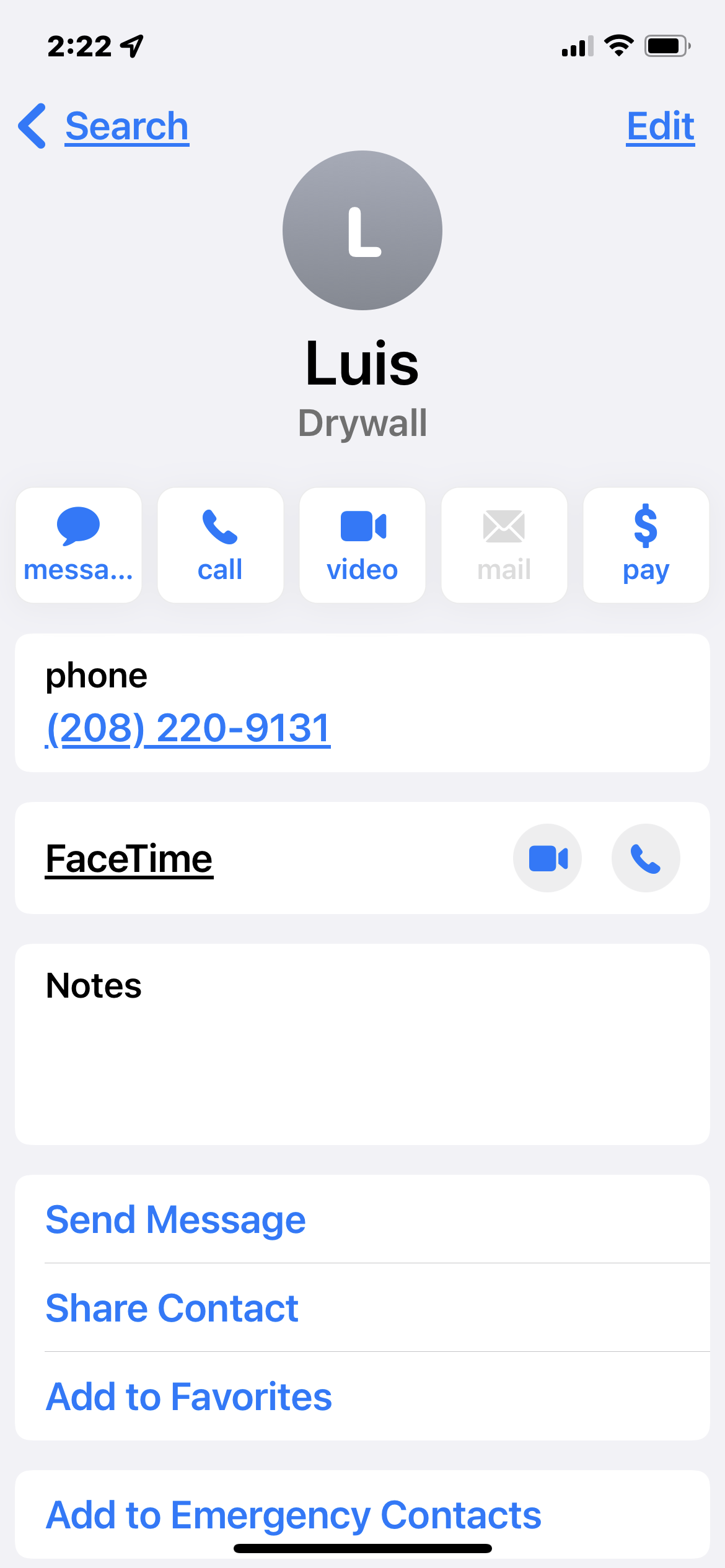Image resolution: width=725 pixels, height=1568 pixels.
Task: Call Luis with the call button
Action: pos(221,545)
